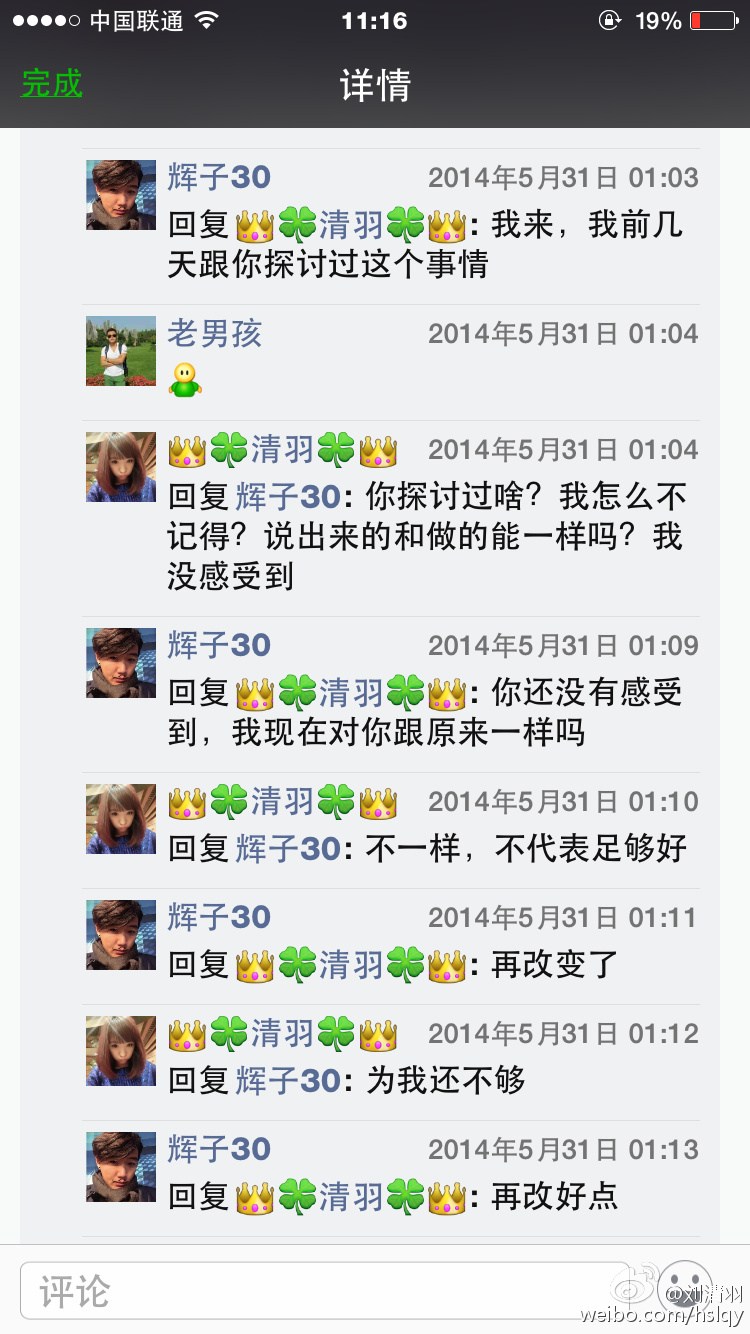750x1334 pixels.
Task: Tap the 完成 button at top left
Action: click(51, 85)
